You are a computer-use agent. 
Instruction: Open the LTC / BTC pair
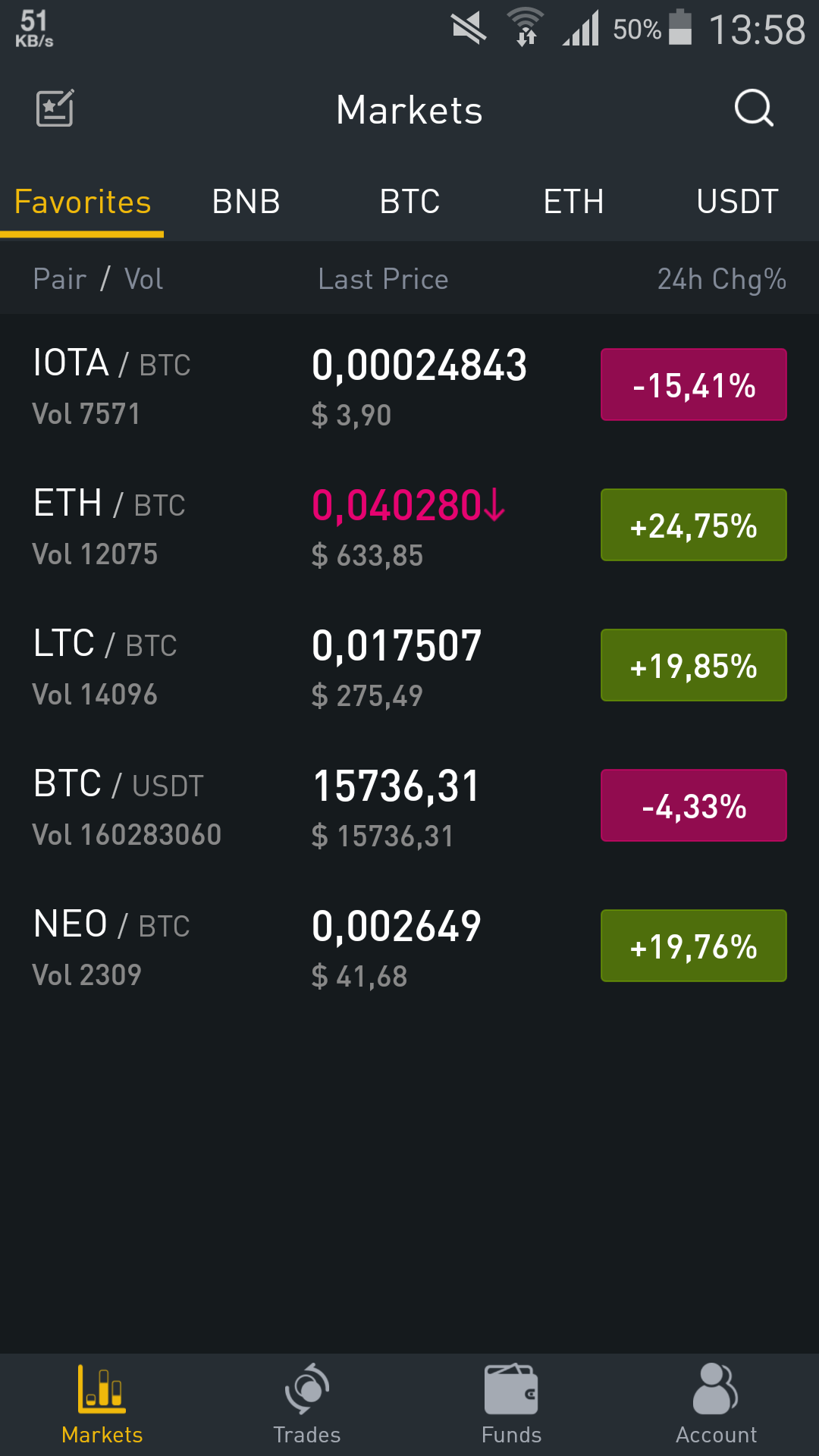click(x=409, y=666)
